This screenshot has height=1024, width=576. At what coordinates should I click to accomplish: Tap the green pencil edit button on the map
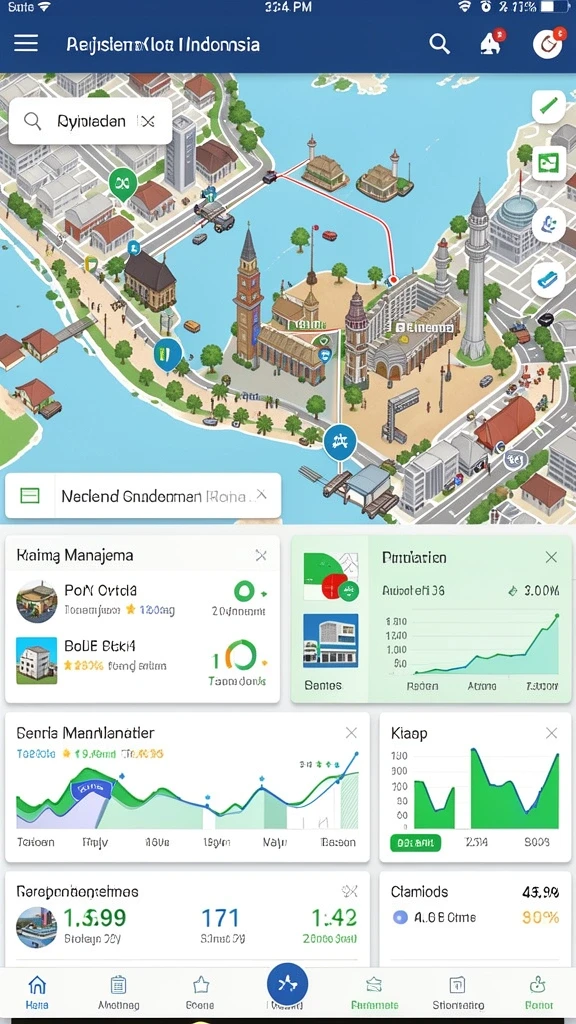pos(549,107)
